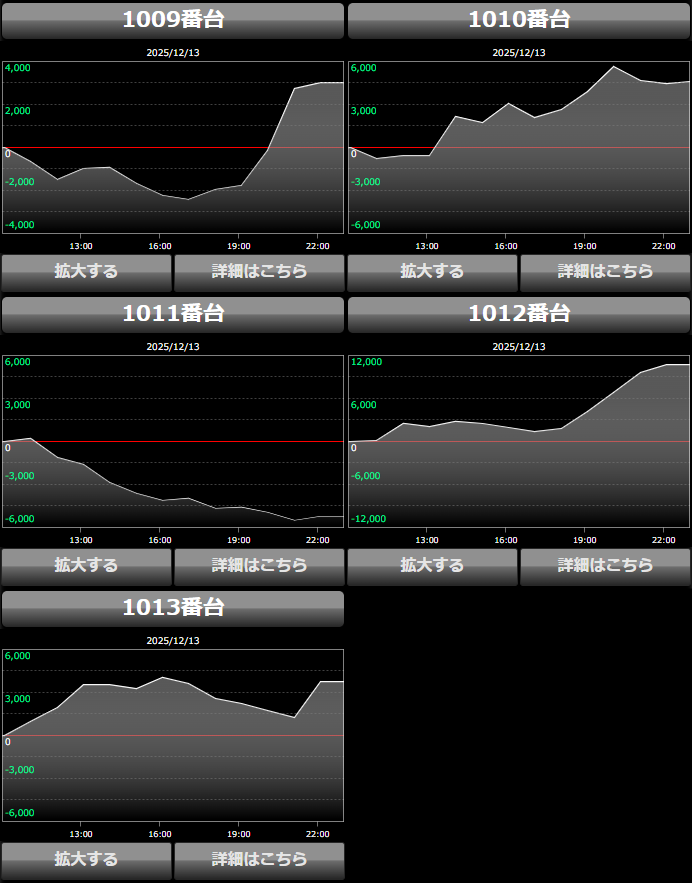The width and height of the screenshot is (692, 883).
Task: Select the 1012番台 header bar
Action: click(x=519, y=314)
